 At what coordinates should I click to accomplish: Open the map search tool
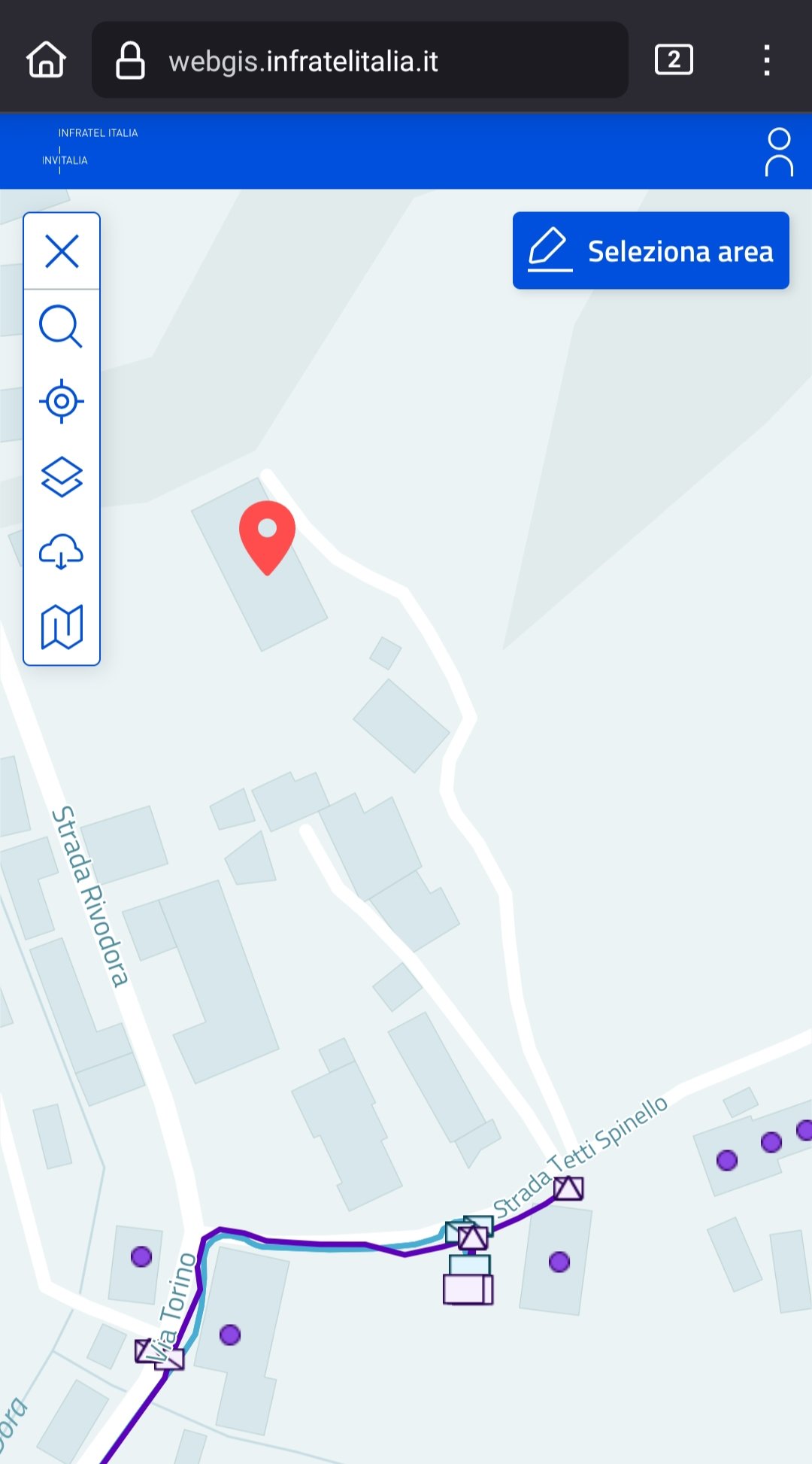pos(61,327)
